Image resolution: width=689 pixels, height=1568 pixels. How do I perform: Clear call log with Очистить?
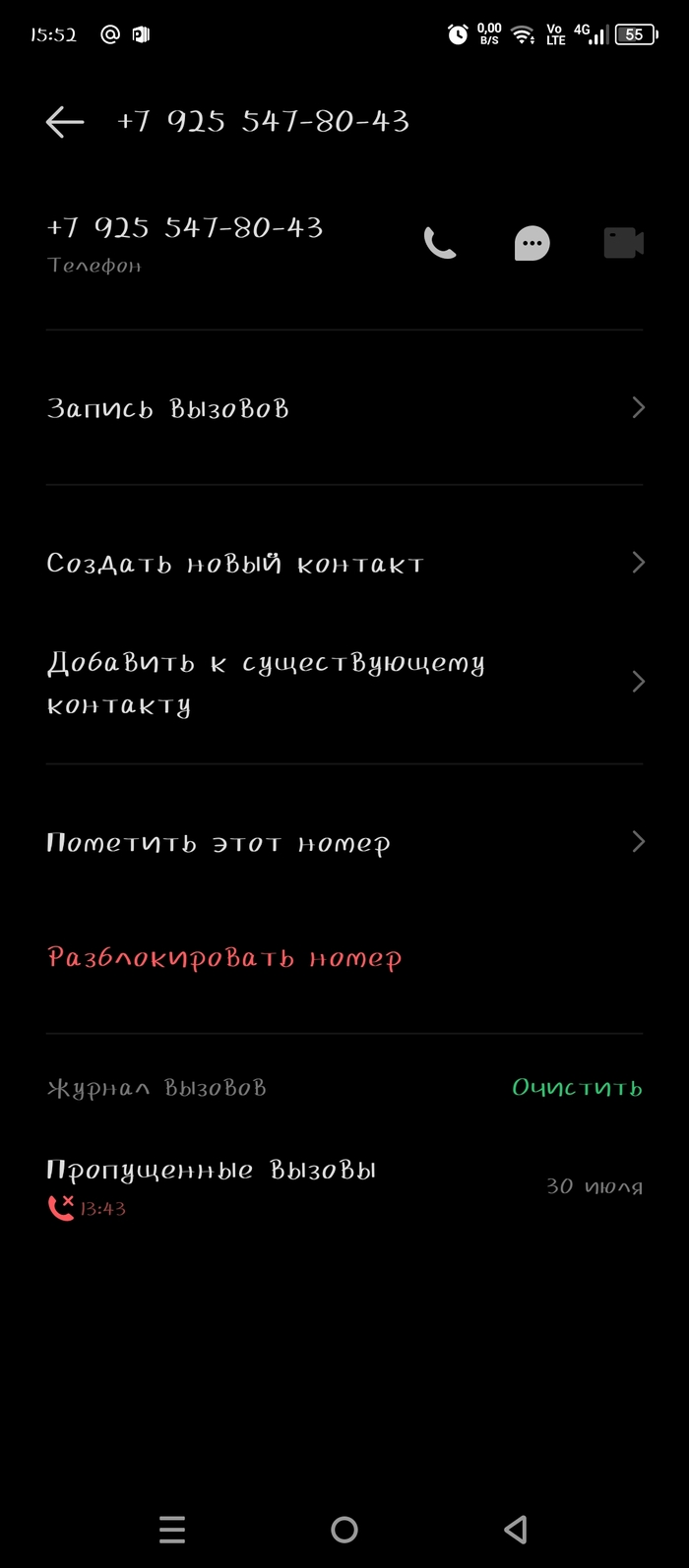tap(577, 1088)
